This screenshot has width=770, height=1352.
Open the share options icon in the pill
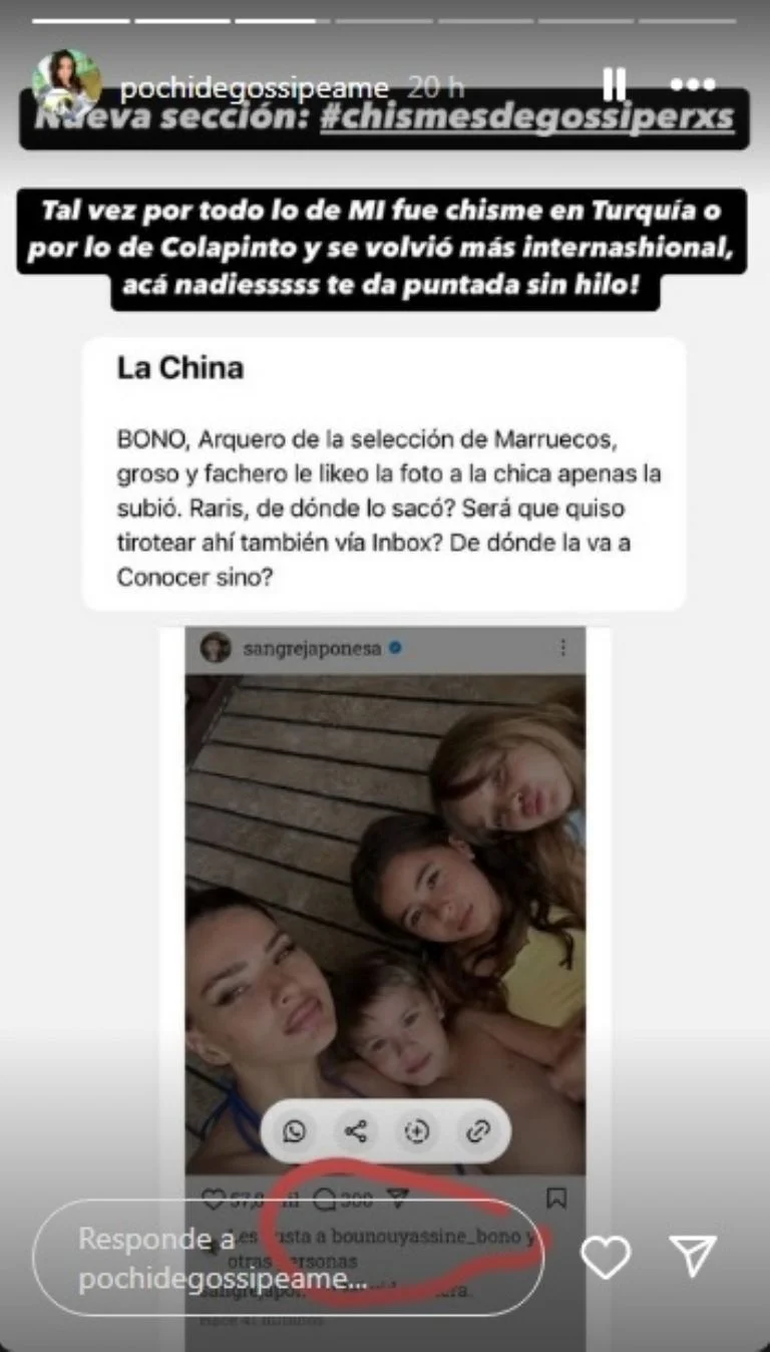point(355,1131)
